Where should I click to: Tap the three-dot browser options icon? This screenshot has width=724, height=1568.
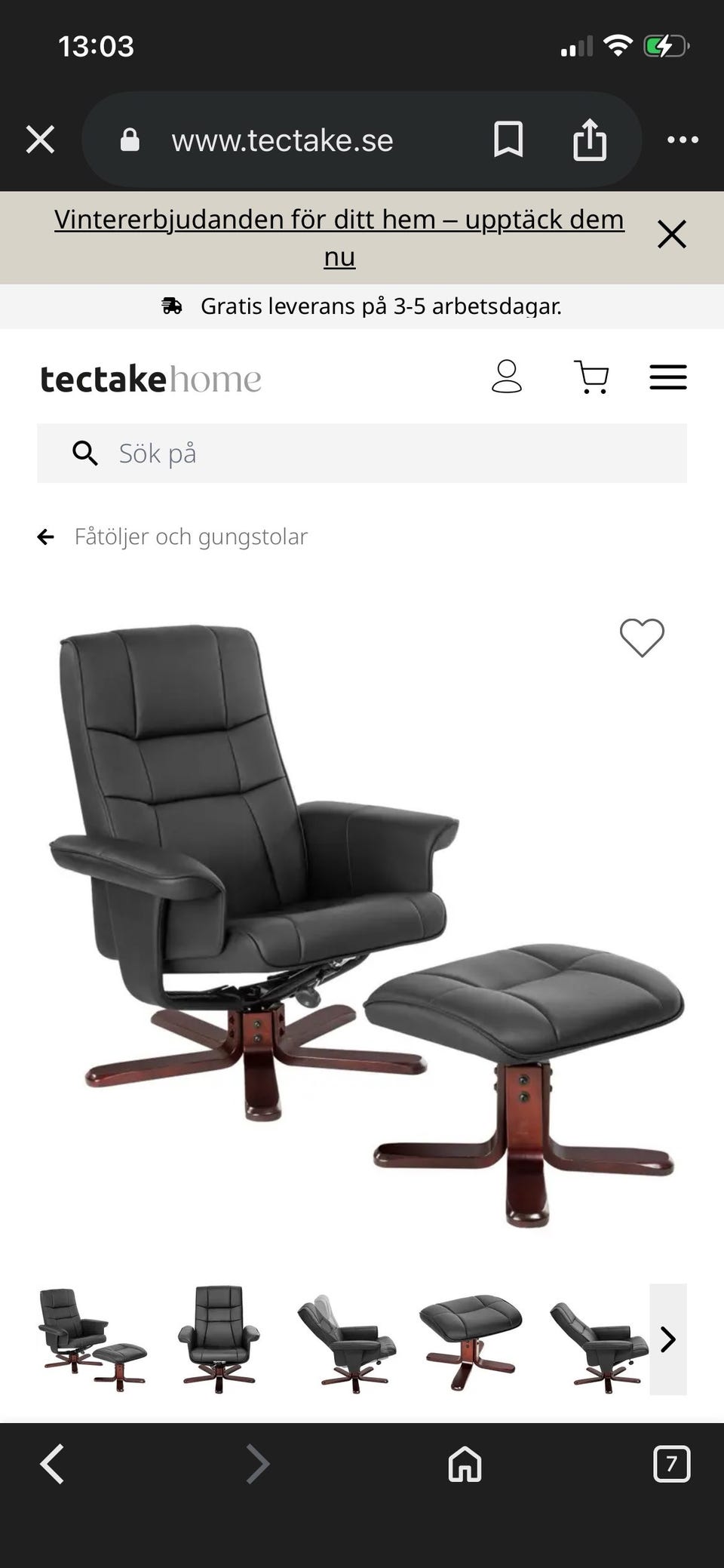pyautogui.click(x=683, y=139)
